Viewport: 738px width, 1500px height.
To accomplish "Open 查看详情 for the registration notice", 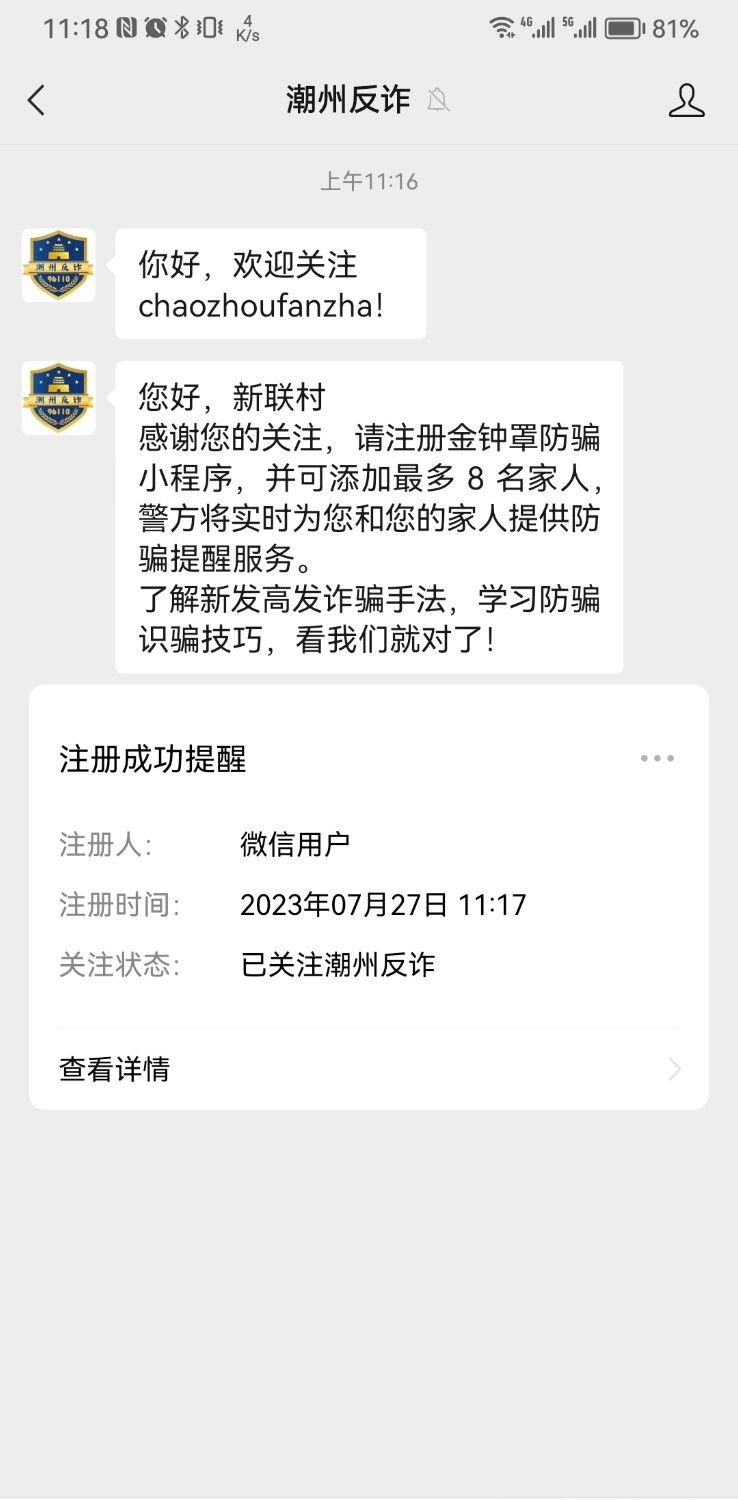I will click(368, 1069).
